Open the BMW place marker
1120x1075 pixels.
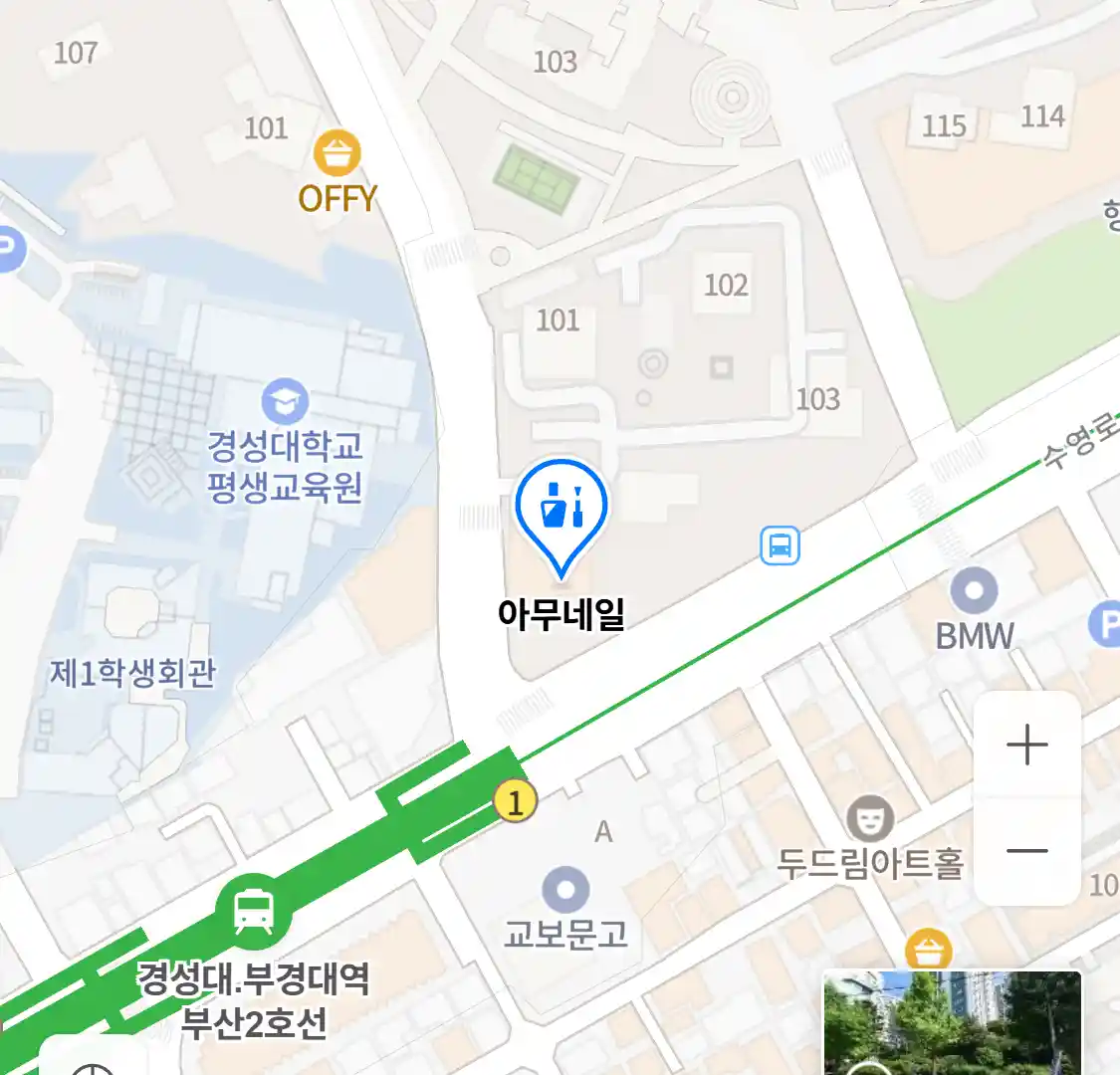click(974, 592)
